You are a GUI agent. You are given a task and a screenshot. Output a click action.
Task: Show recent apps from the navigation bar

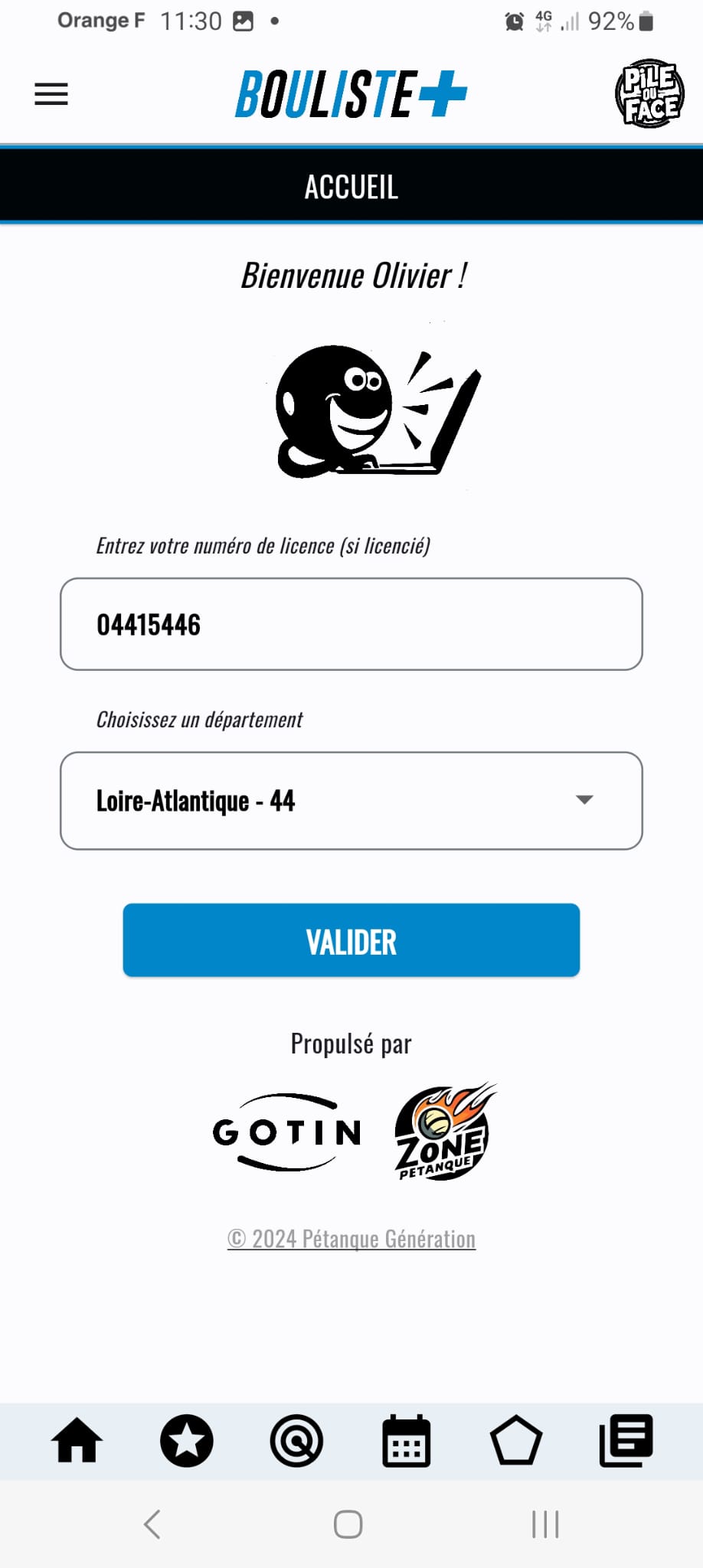pos(545,1524)
